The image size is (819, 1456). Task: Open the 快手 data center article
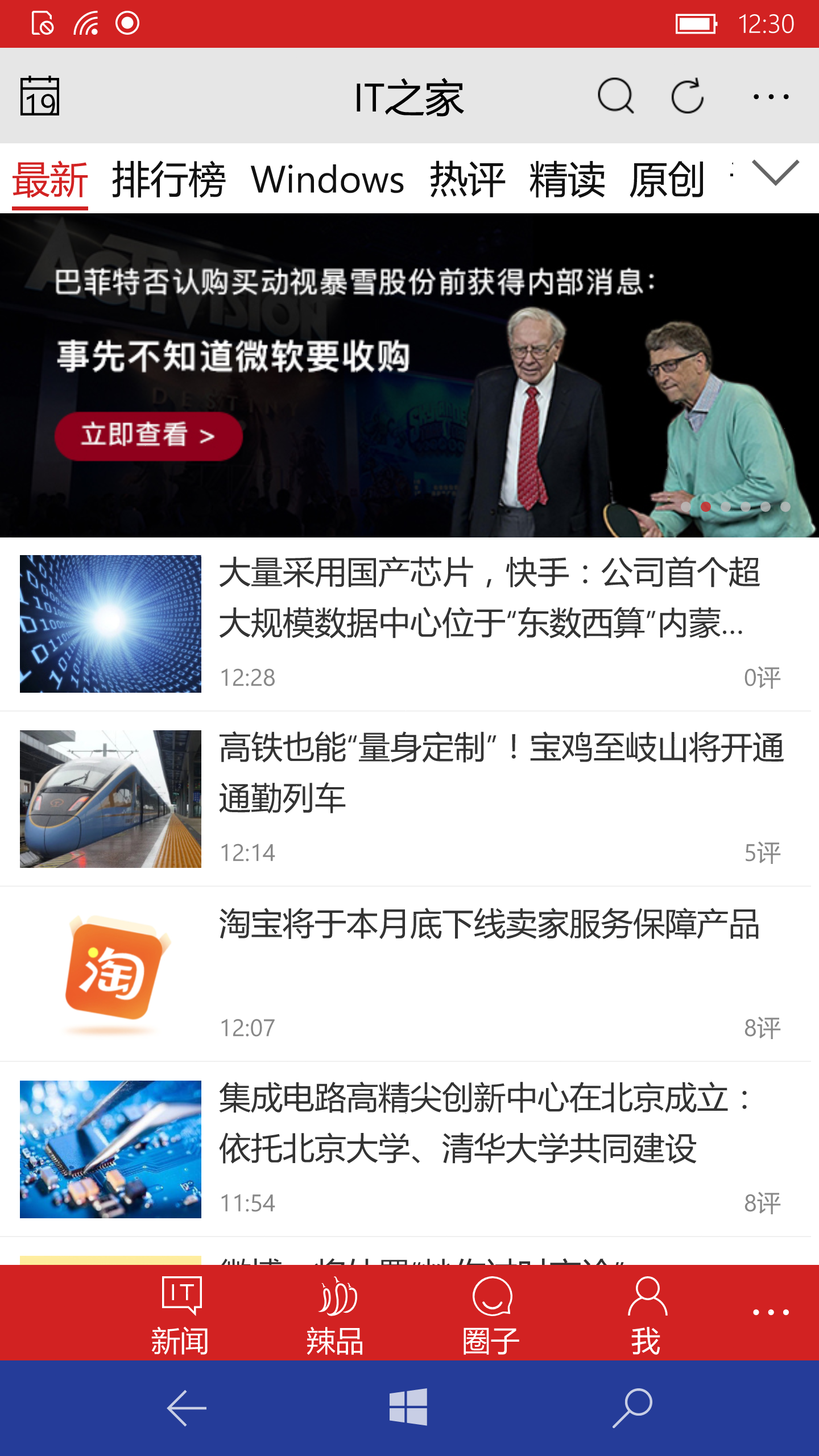click(x=489, y=597)
